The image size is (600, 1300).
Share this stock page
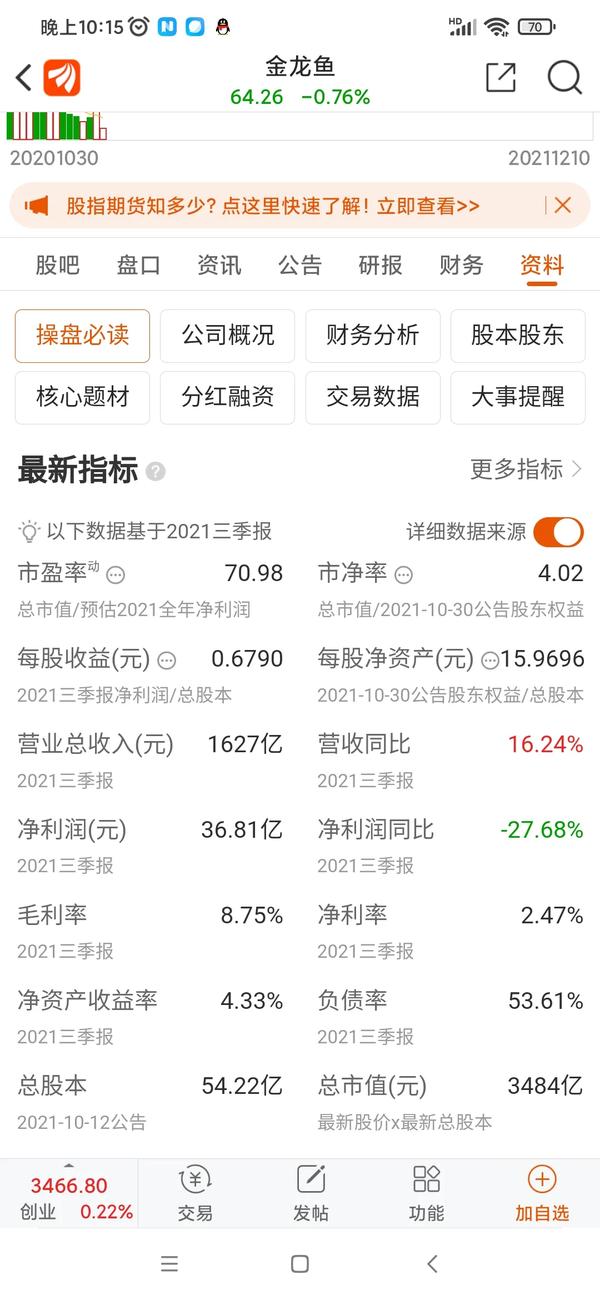(x=500, y=77)
